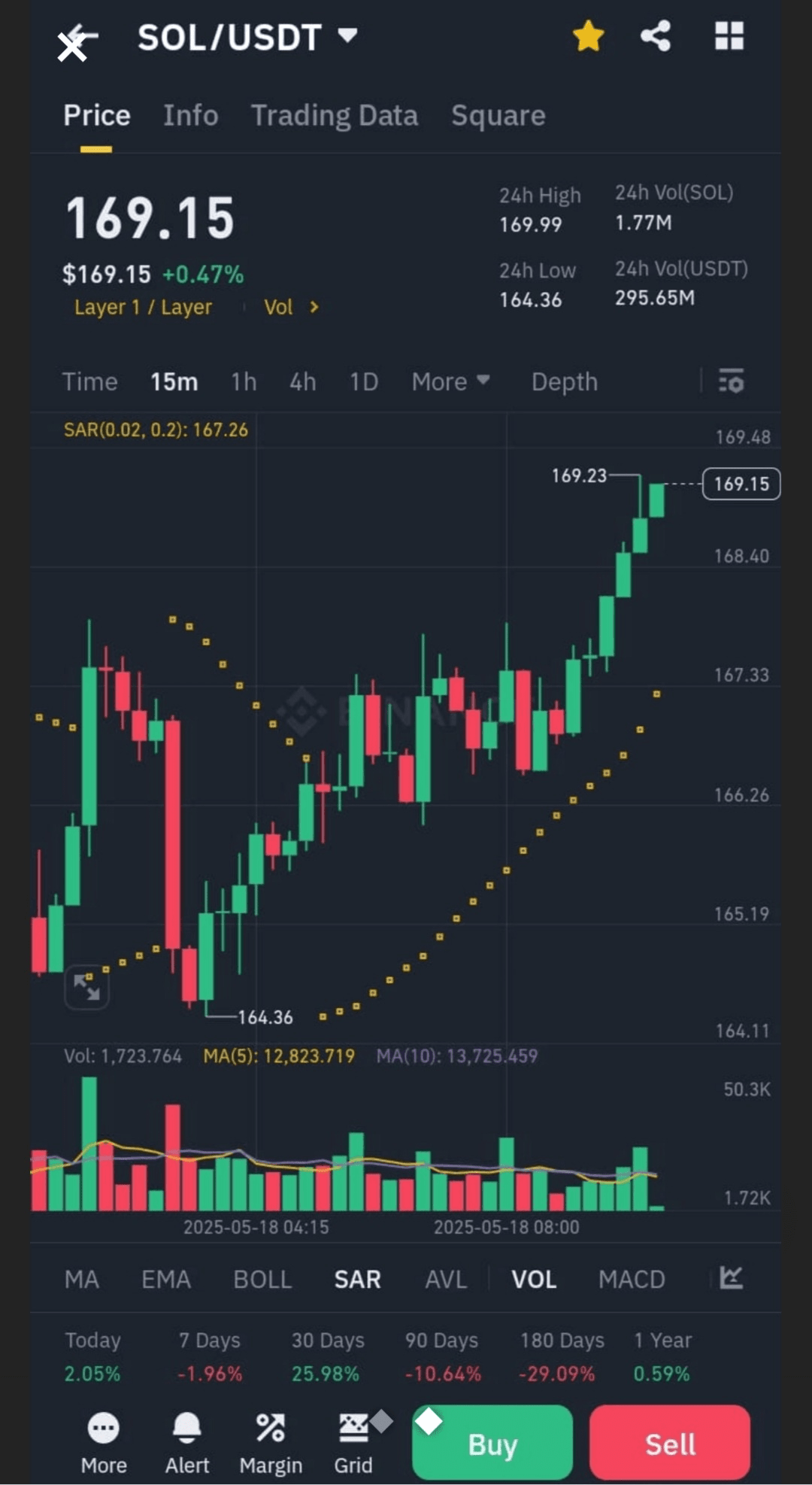This screenshot has height=1485, width=812.
Task: Set a price Alert
Action: click(x=187, y=1444)
